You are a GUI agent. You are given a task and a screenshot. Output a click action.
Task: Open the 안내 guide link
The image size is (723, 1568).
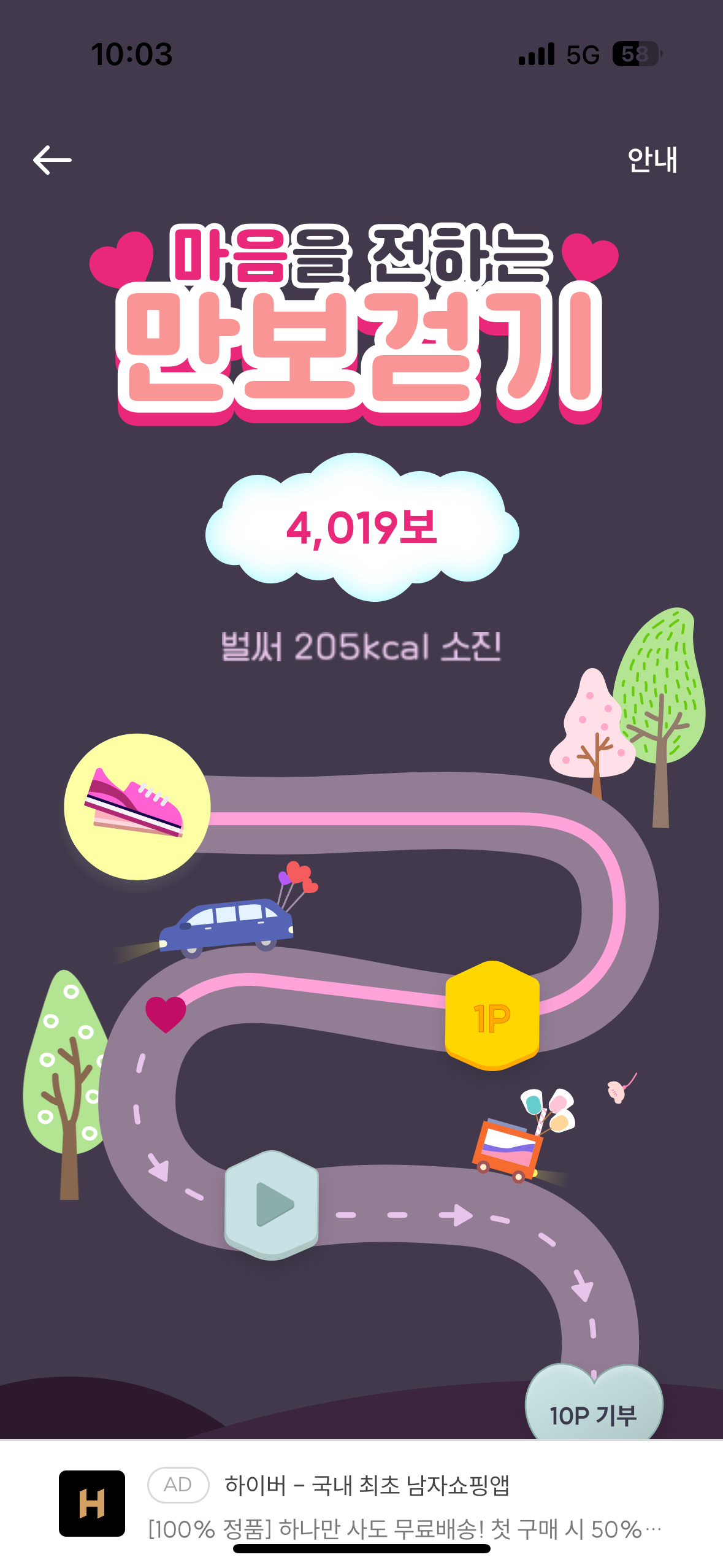pyautogui.click(x=652, y=160)
